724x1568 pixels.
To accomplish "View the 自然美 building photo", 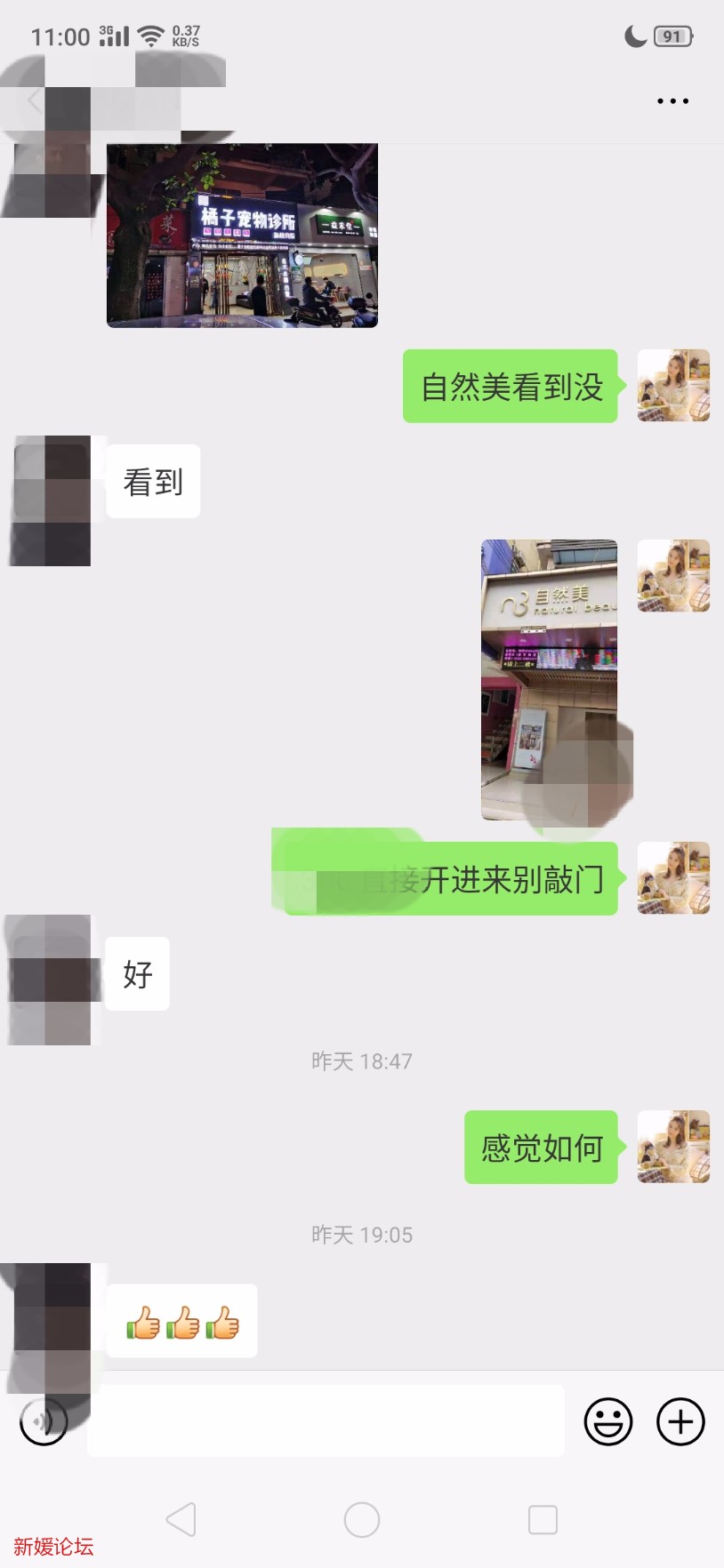I will point(549,679).
